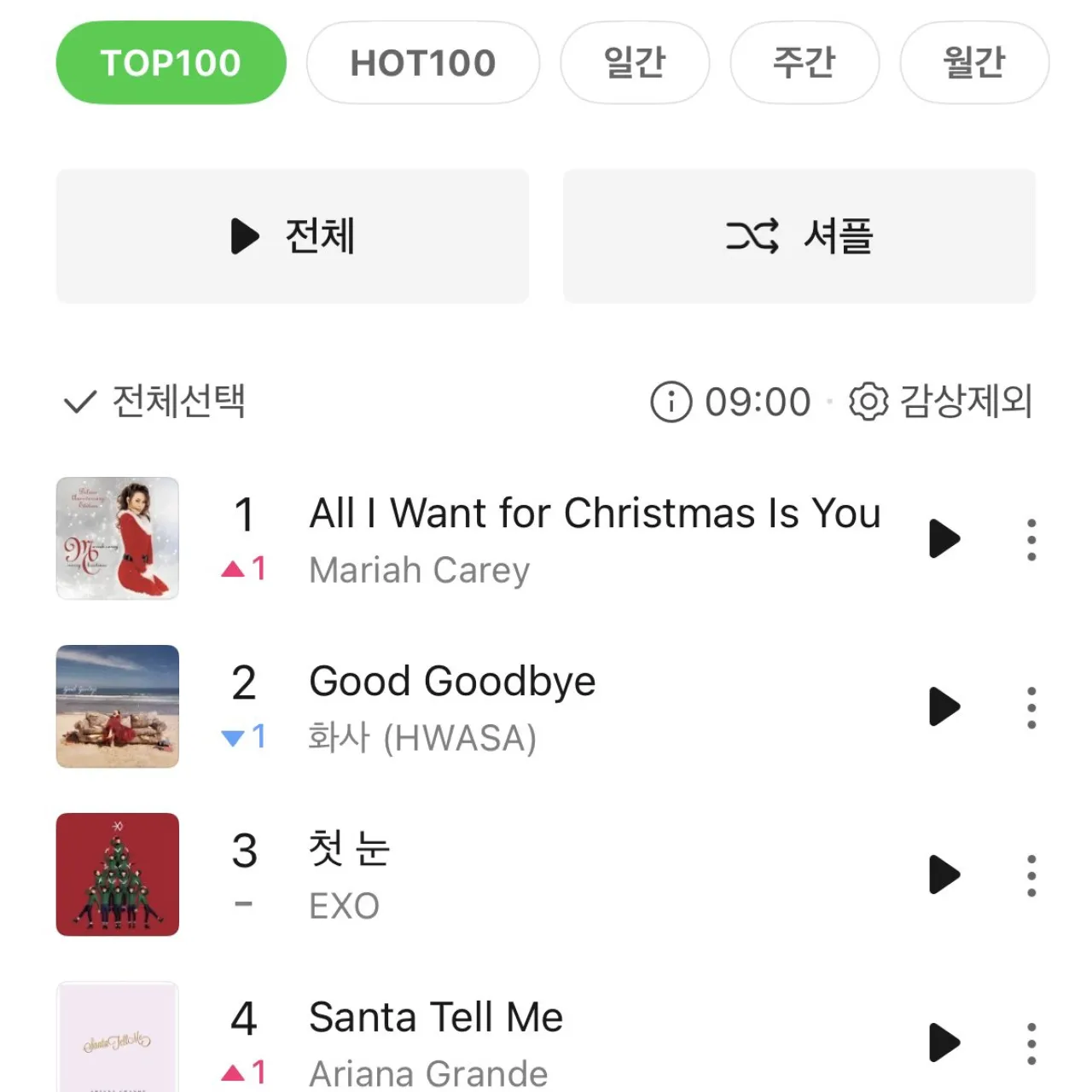Screen dimensions: 1092x1092
Task: Return to the TOP100 chart tab
Action: coord(171,63)
